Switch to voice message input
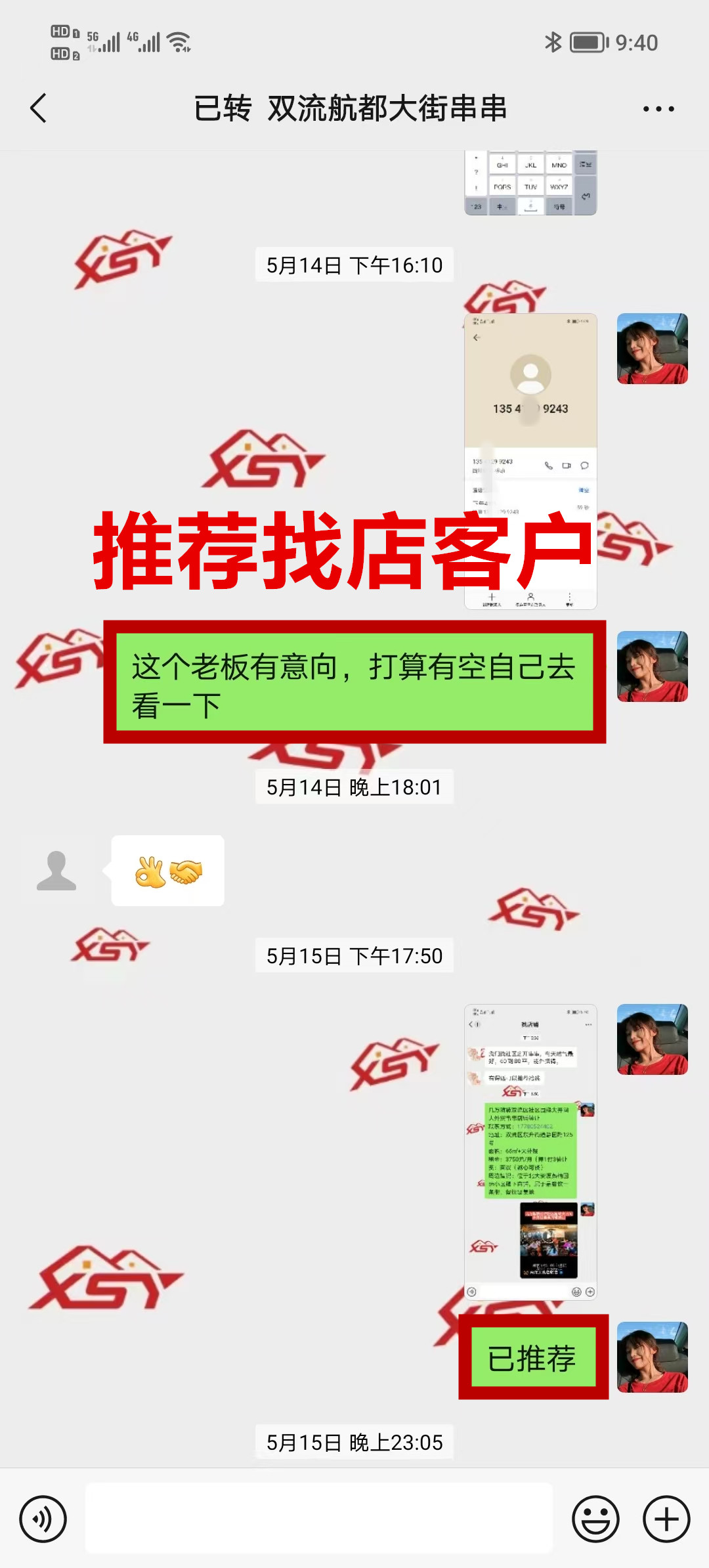709x1568 pixels. [43, 1519]
